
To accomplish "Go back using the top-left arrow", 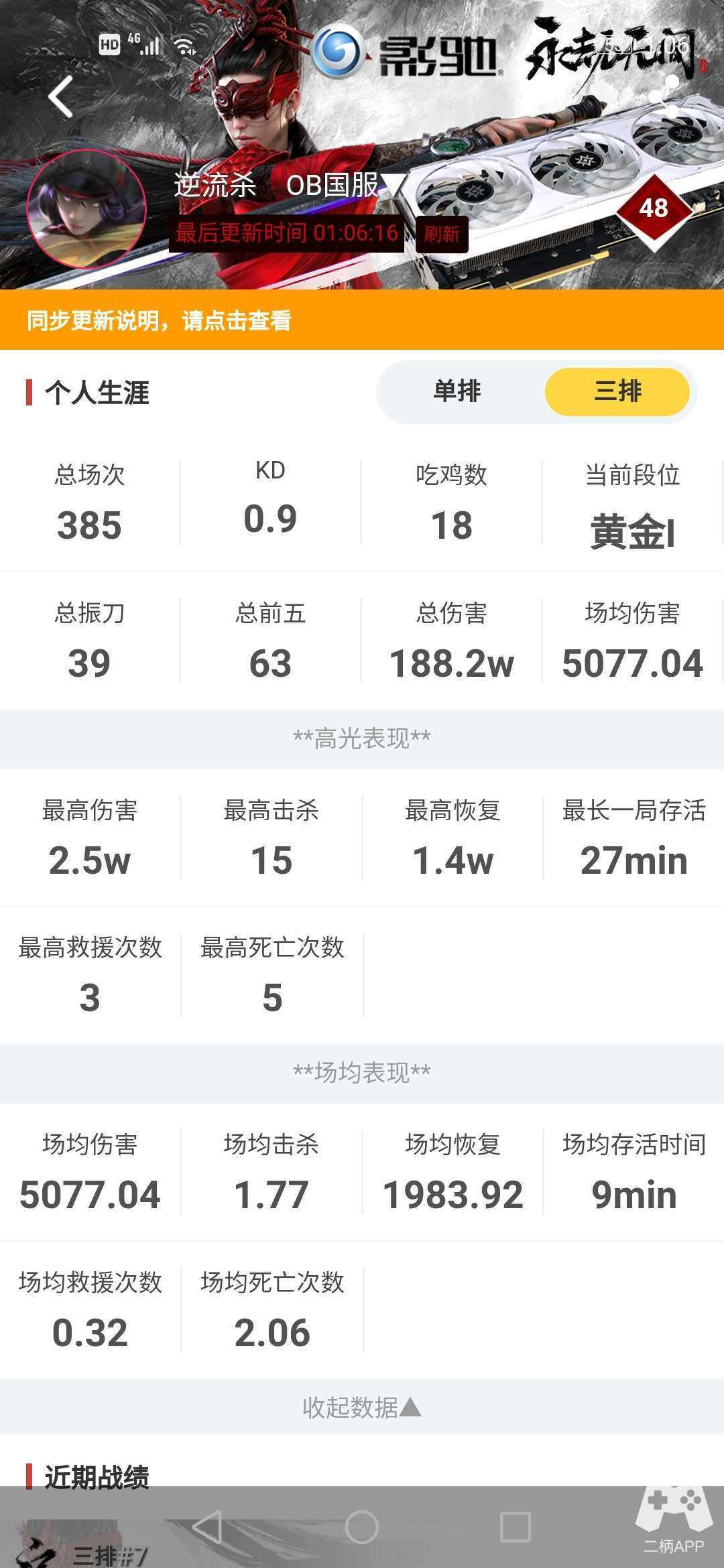I will click(x=60, y=97).
